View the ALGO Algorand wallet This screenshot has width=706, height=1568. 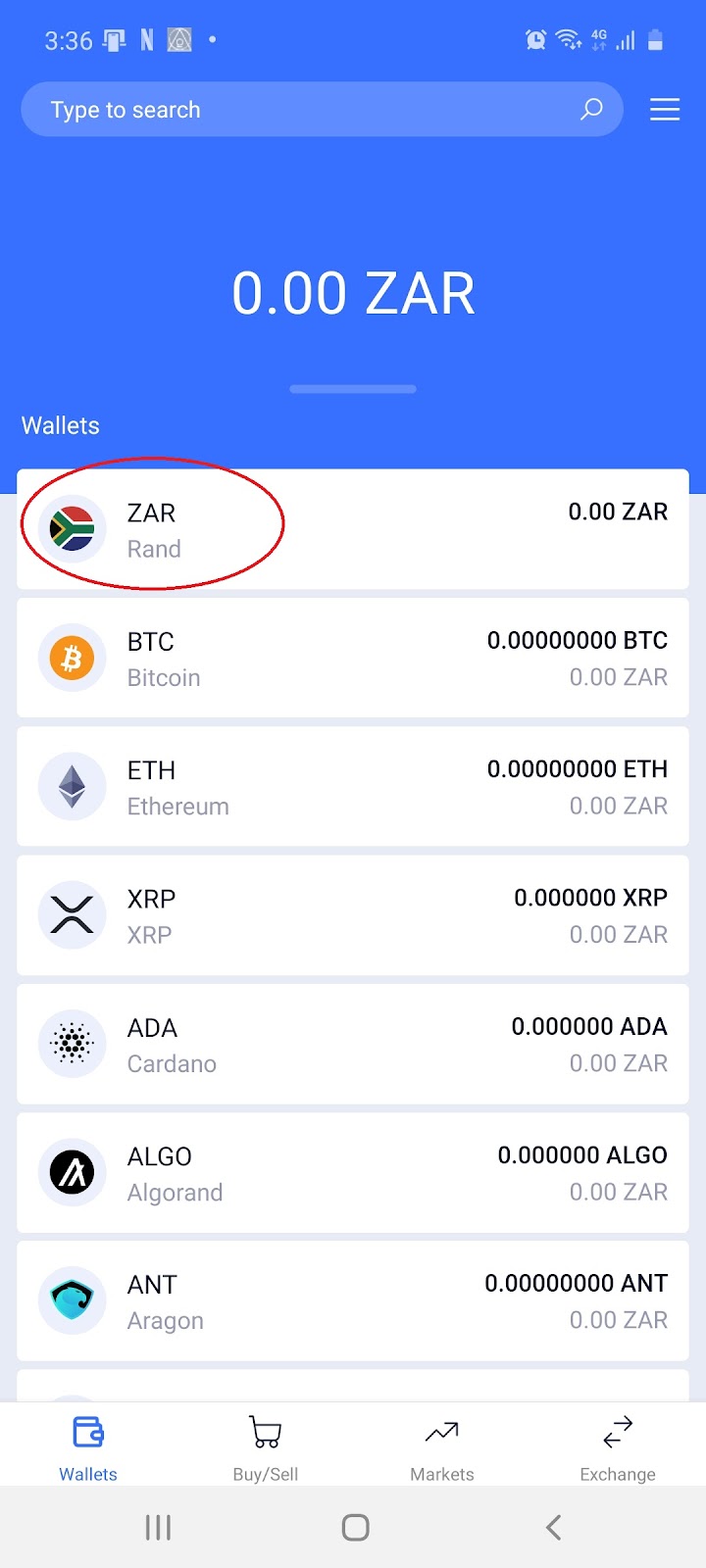point(353,1173)
